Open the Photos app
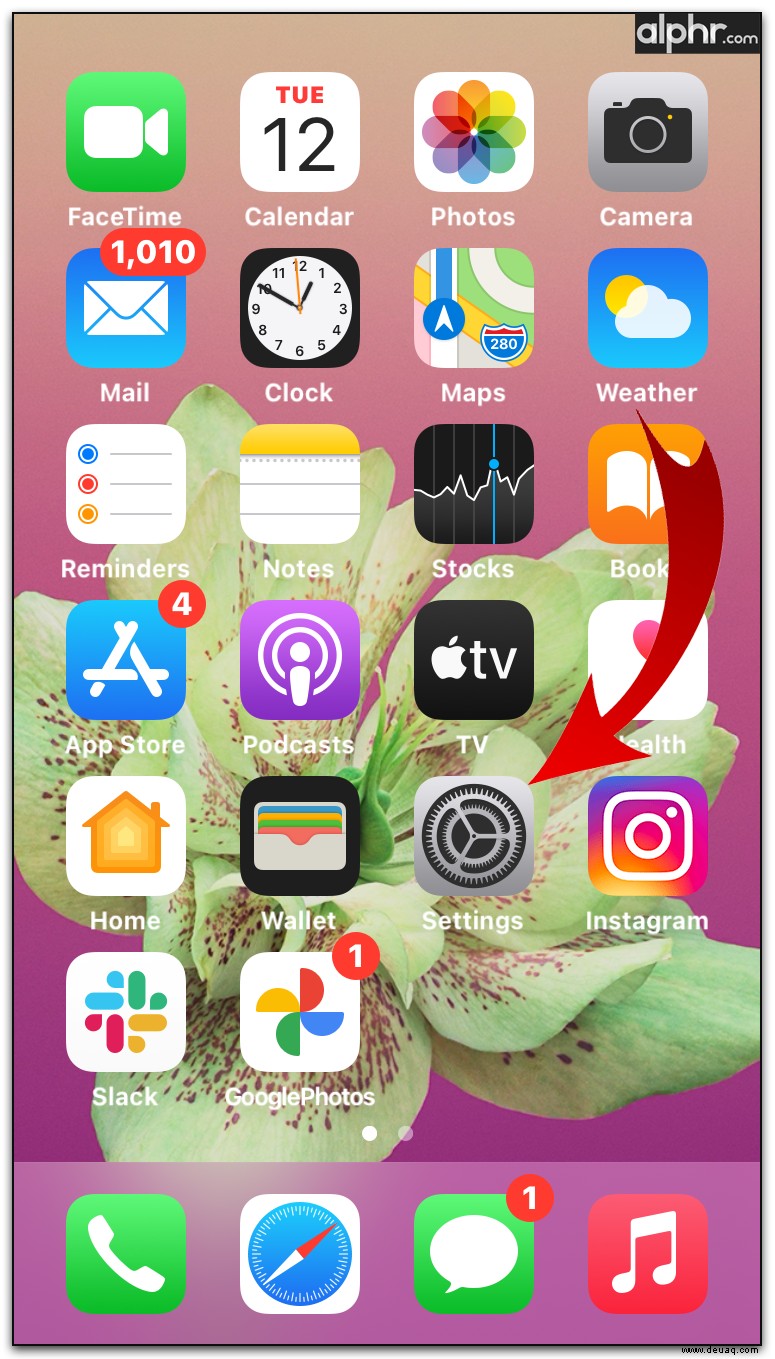Screen dimensions: 775x1359 click(474, 132)
